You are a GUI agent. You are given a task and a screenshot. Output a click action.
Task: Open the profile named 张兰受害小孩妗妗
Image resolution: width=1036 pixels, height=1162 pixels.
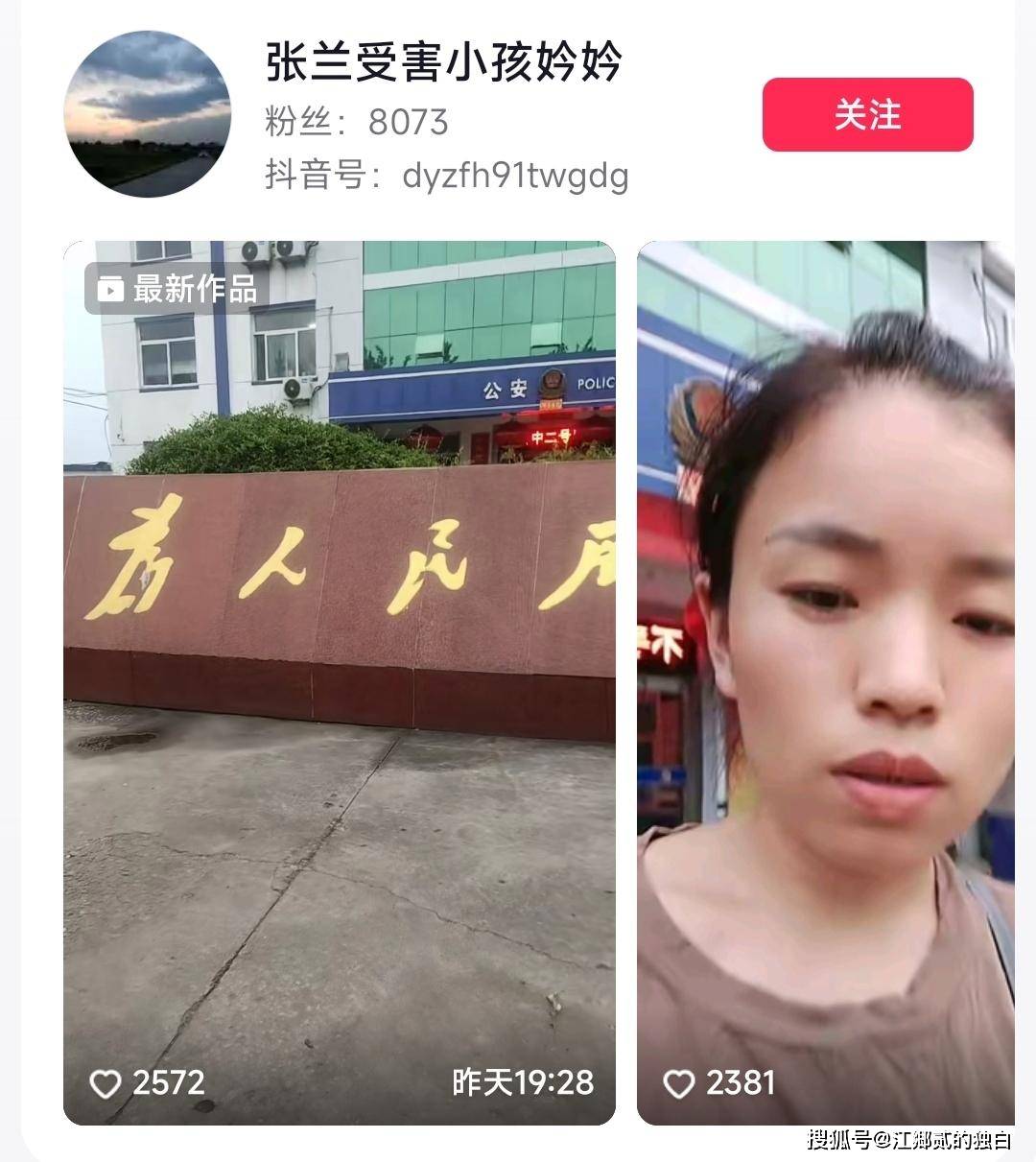coord(444,62)
